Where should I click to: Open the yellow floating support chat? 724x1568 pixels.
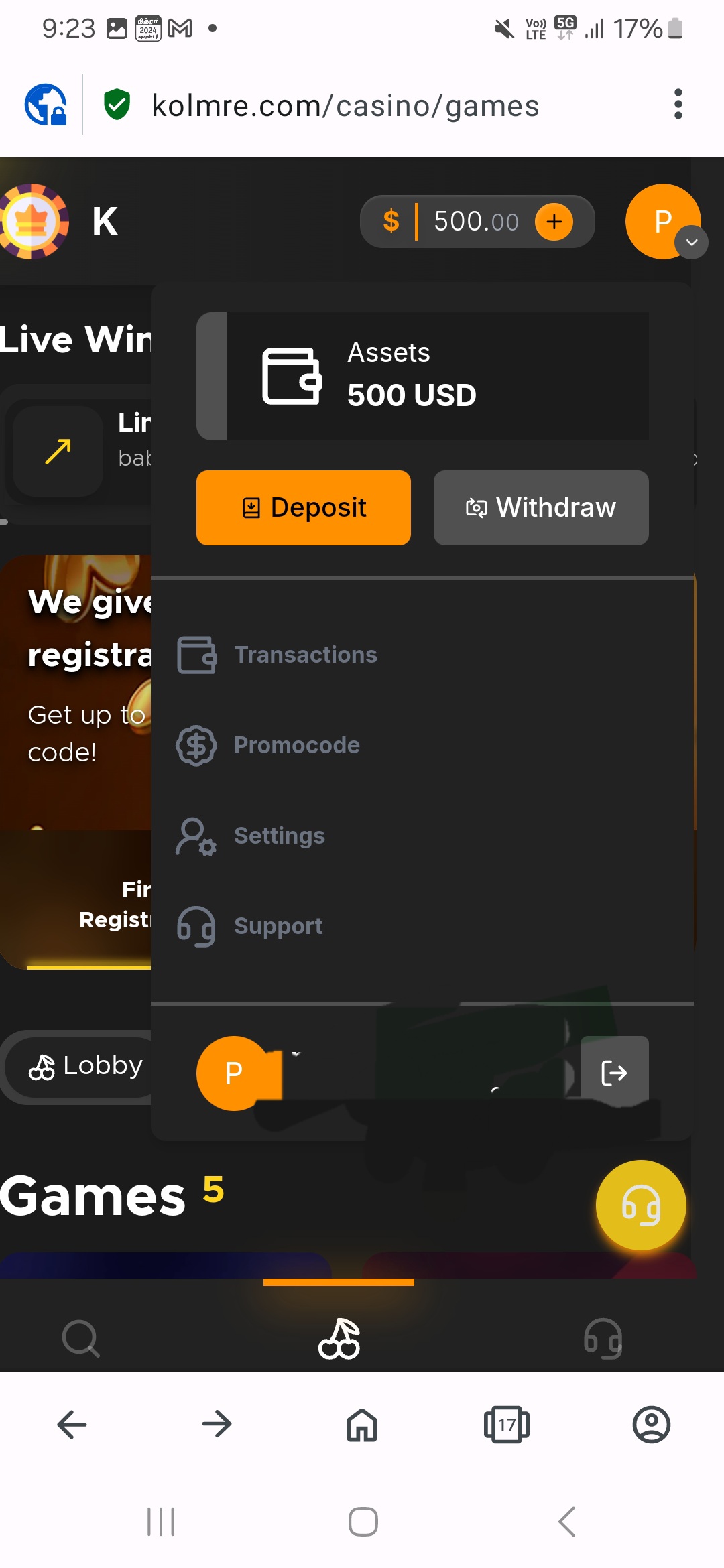pos(640,1205)
